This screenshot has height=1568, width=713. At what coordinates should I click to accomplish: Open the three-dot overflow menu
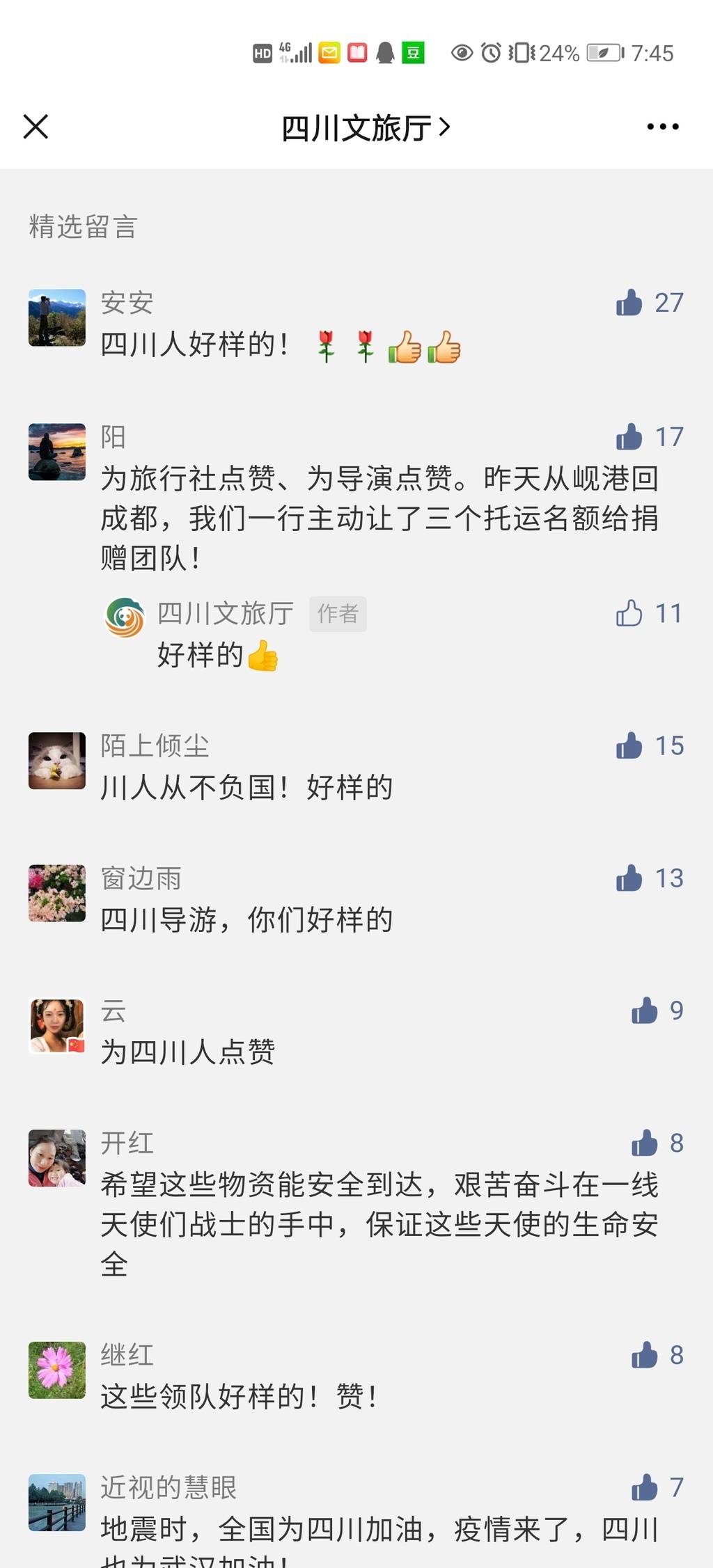[x=662, y=127]
